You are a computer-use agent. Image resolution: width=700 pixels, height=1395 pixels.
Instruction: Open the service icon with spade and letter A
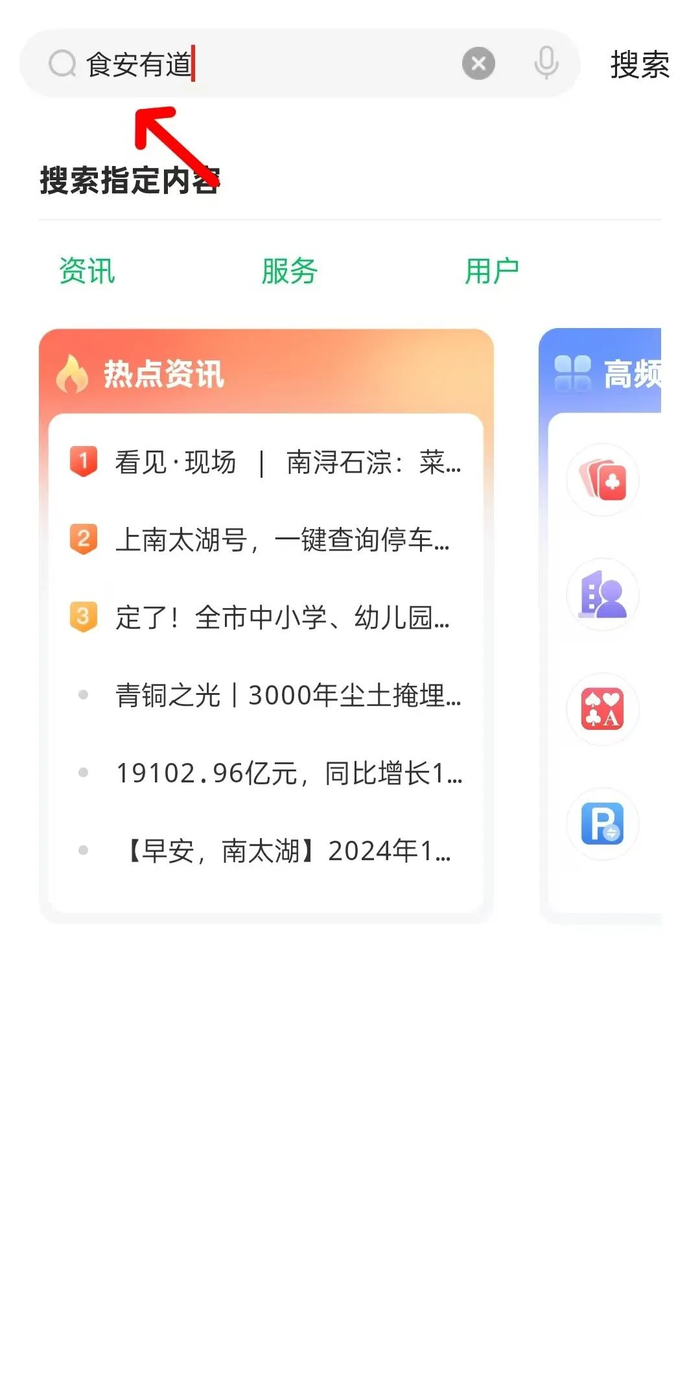point(602,709)
